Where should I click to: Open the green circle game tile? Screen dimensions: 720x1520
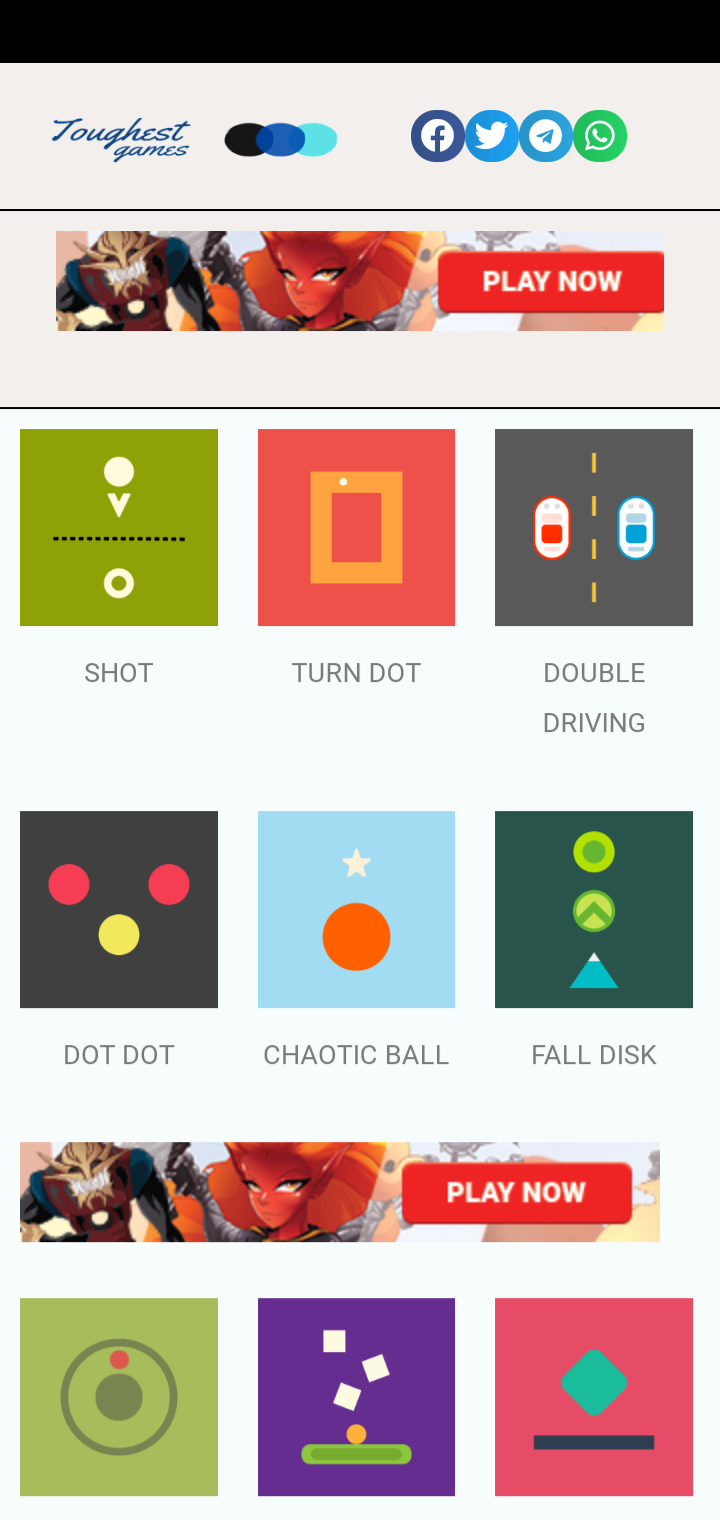[x=119, y=1397]
